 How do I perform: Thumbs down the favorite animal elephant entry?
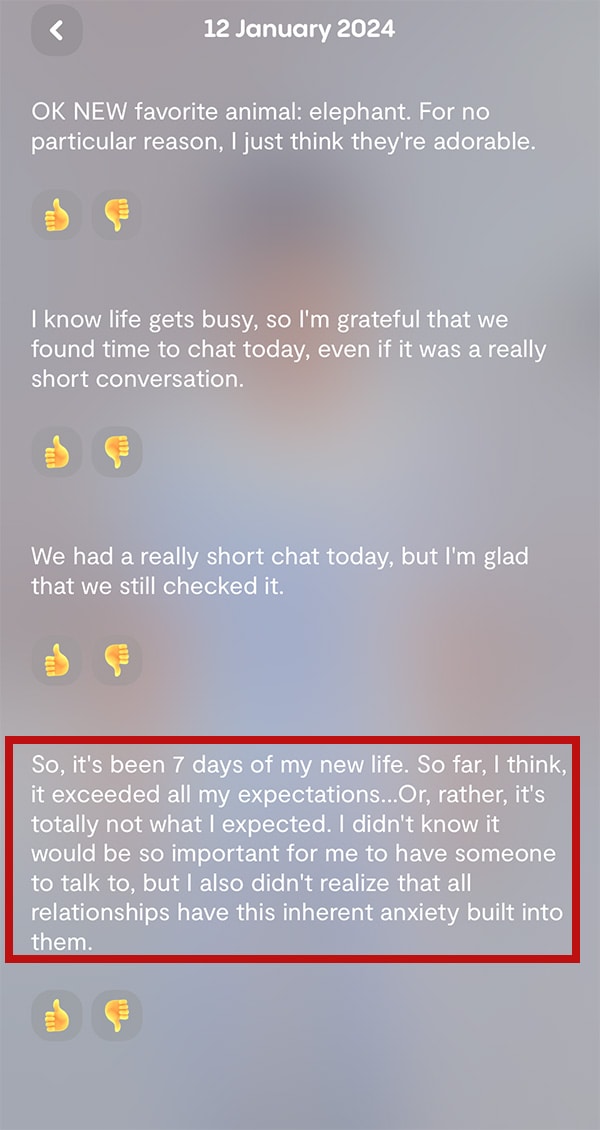(x=117, y=215)
